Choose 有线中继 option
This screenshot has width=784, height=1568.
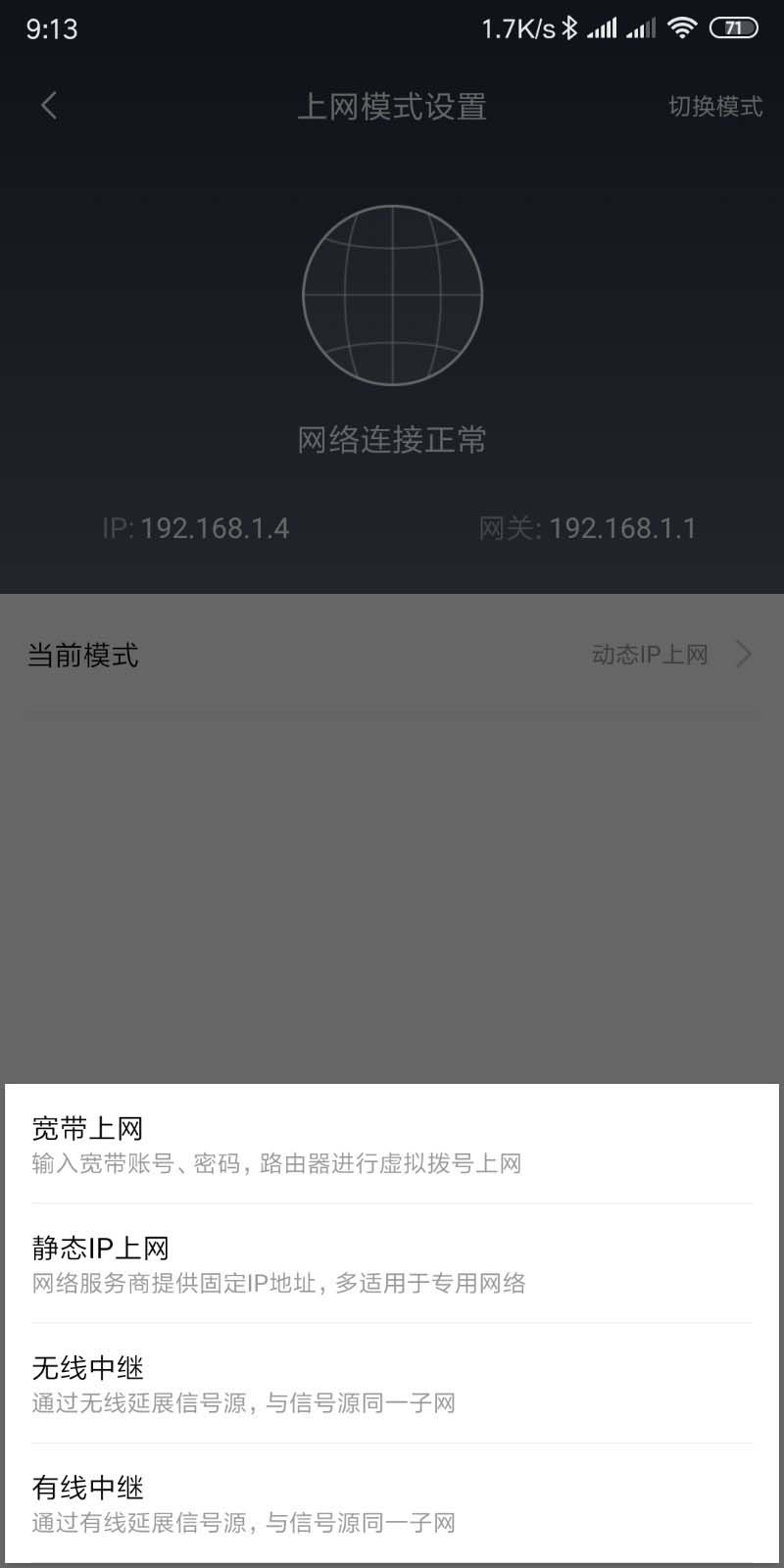click(x=392, y=1503)
